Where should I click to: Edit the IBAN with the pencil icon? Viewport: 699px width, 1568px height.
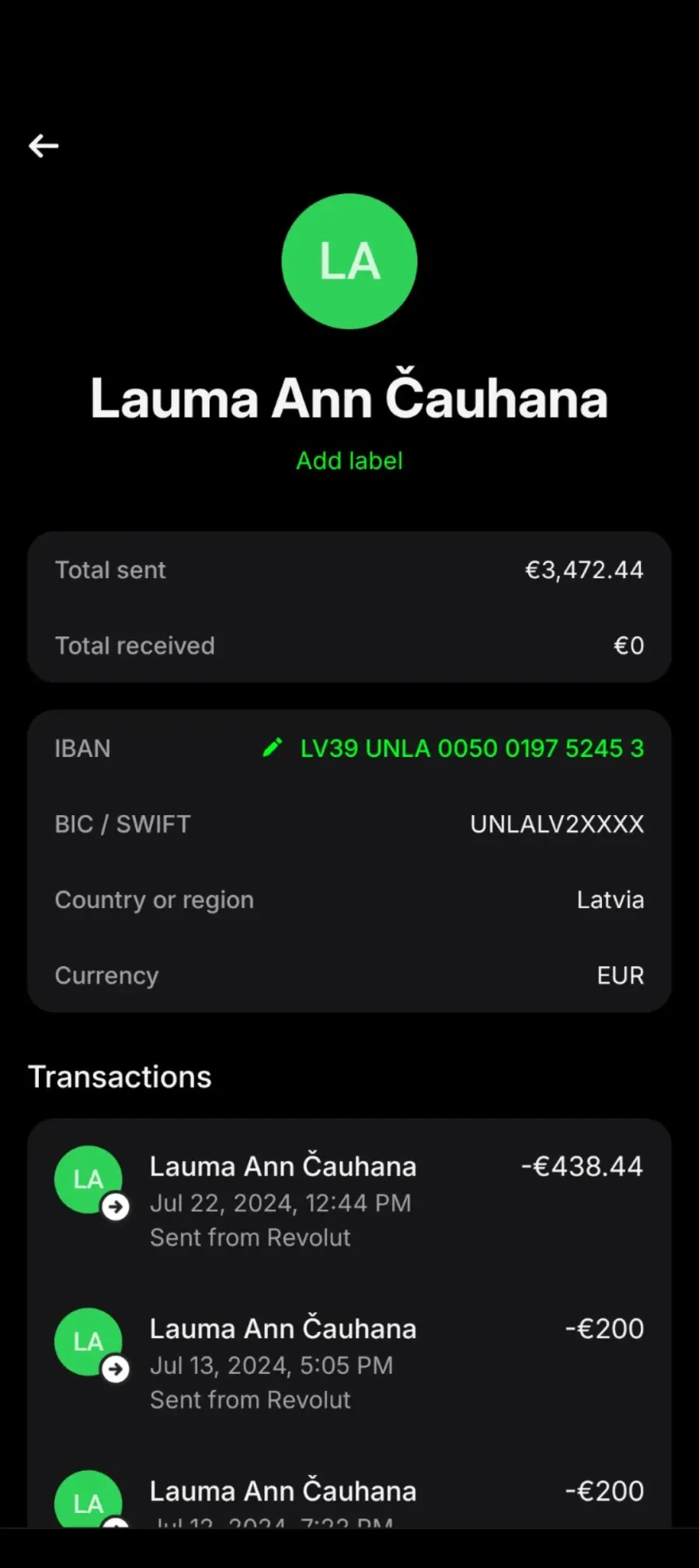point(272,748)
